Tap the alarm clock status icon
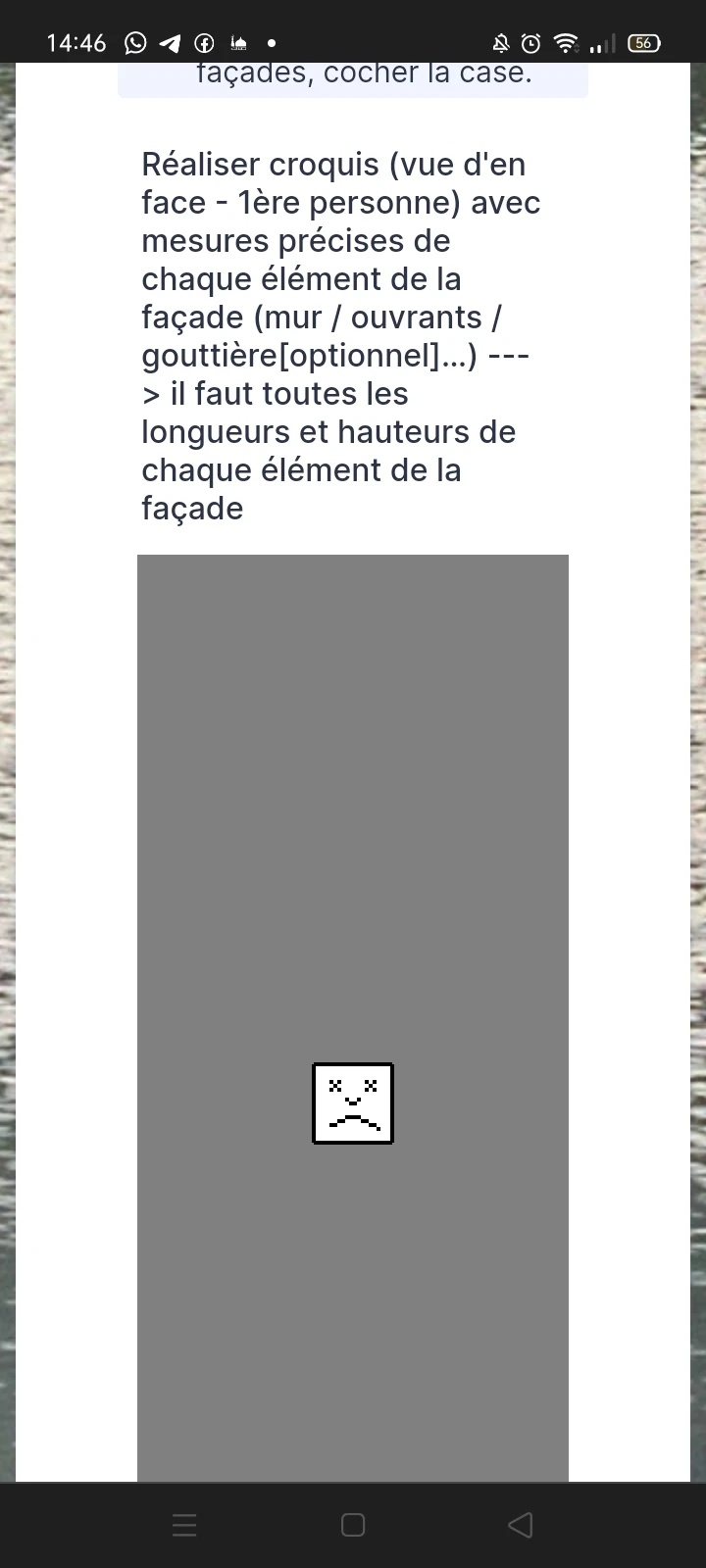The image size is (706, 1568). click(530, 42)
